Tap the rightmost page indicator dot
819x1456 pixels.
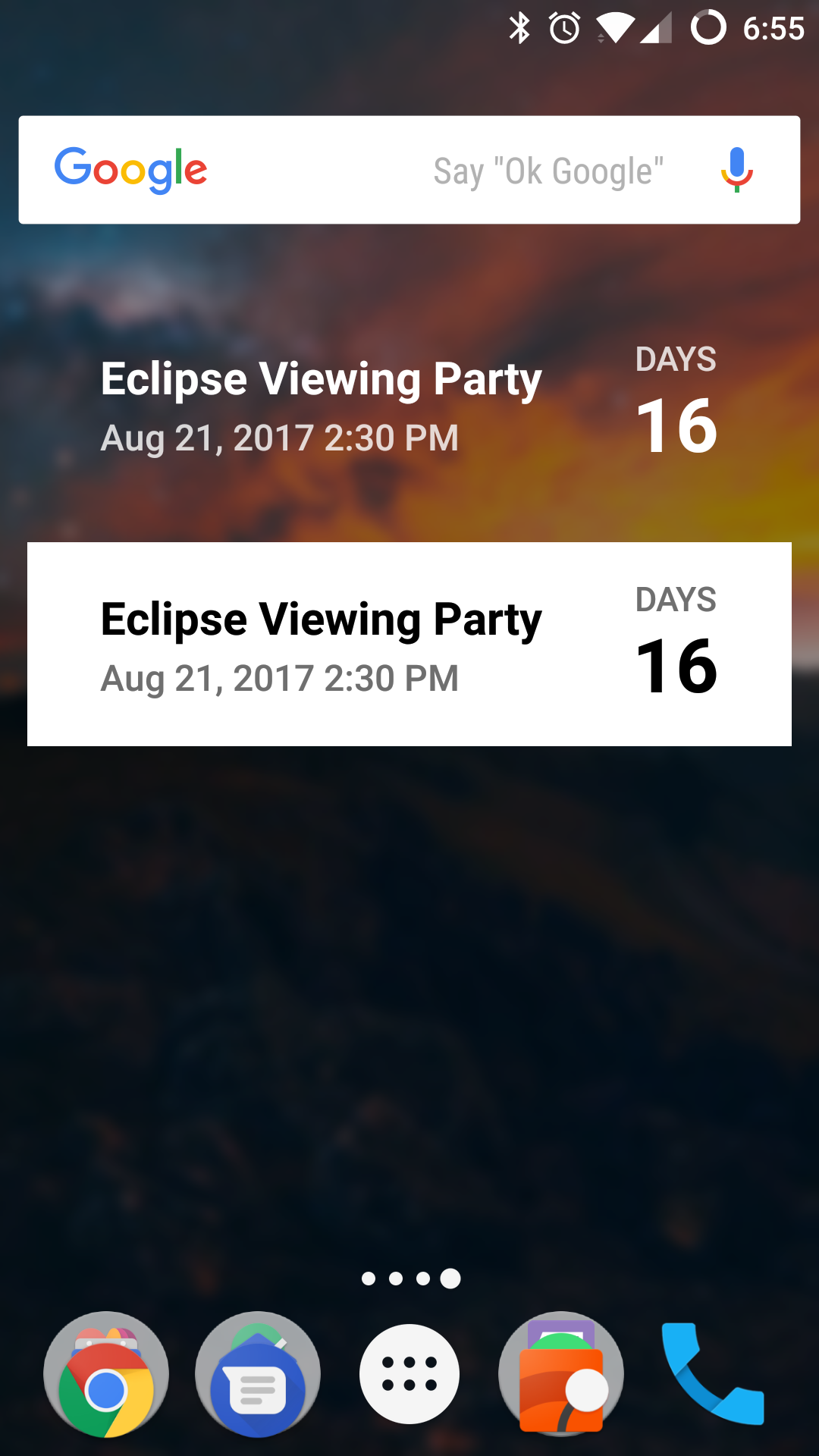point(450,1279)
